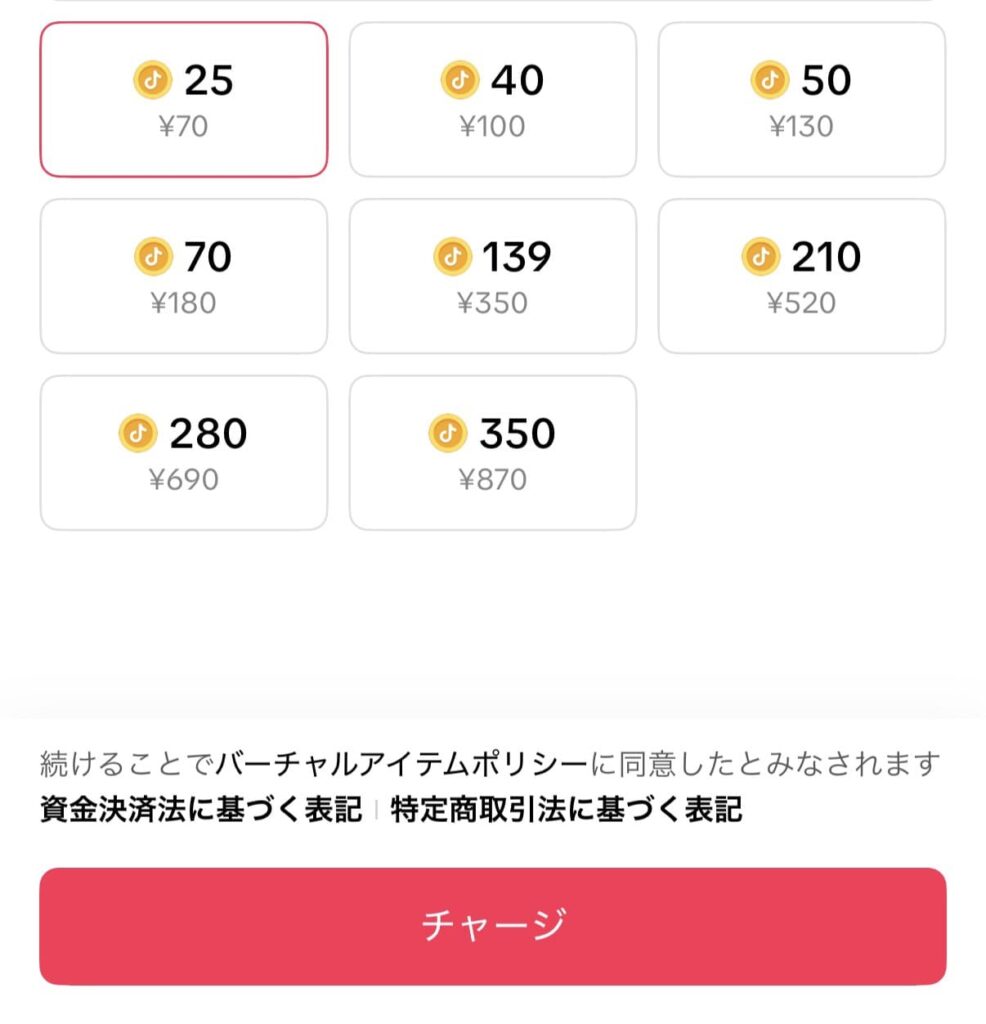Choose the 139 coins for ¥350 package
Viewport: 986px width, 1024px height.
492,276
